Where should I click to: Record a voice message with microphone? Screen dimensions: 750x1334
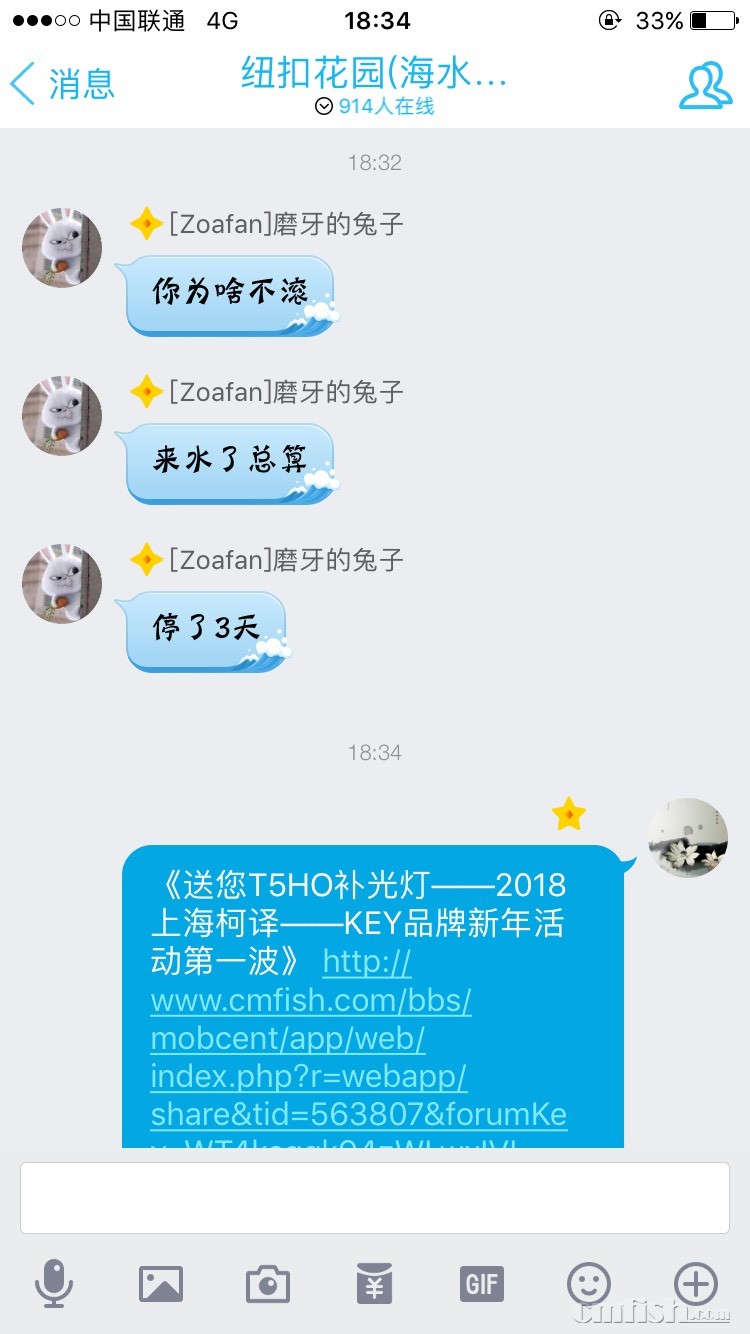(x=54, y=1283)
